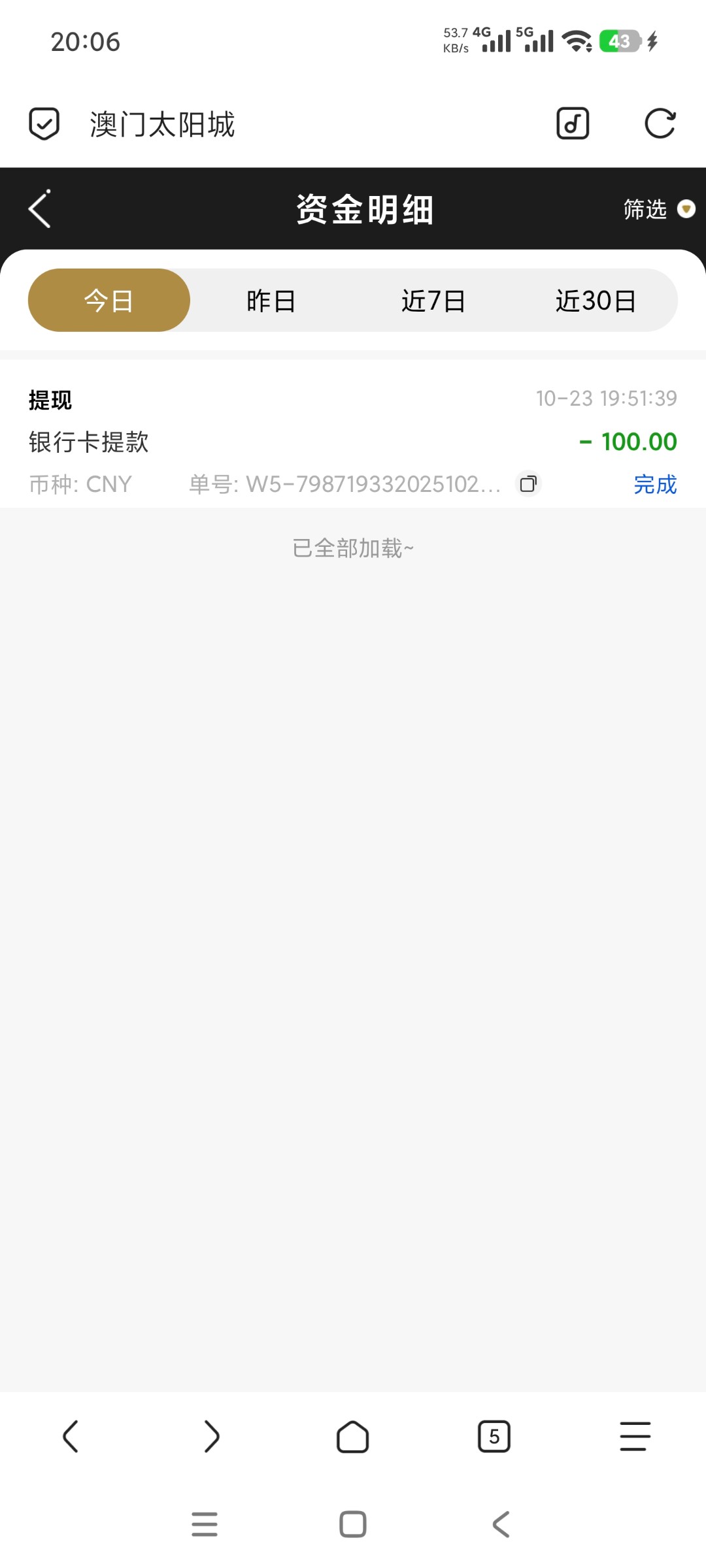706x1568 pixels.
Task: Select the 近7日 tab
Action: (x=433, y=301)
